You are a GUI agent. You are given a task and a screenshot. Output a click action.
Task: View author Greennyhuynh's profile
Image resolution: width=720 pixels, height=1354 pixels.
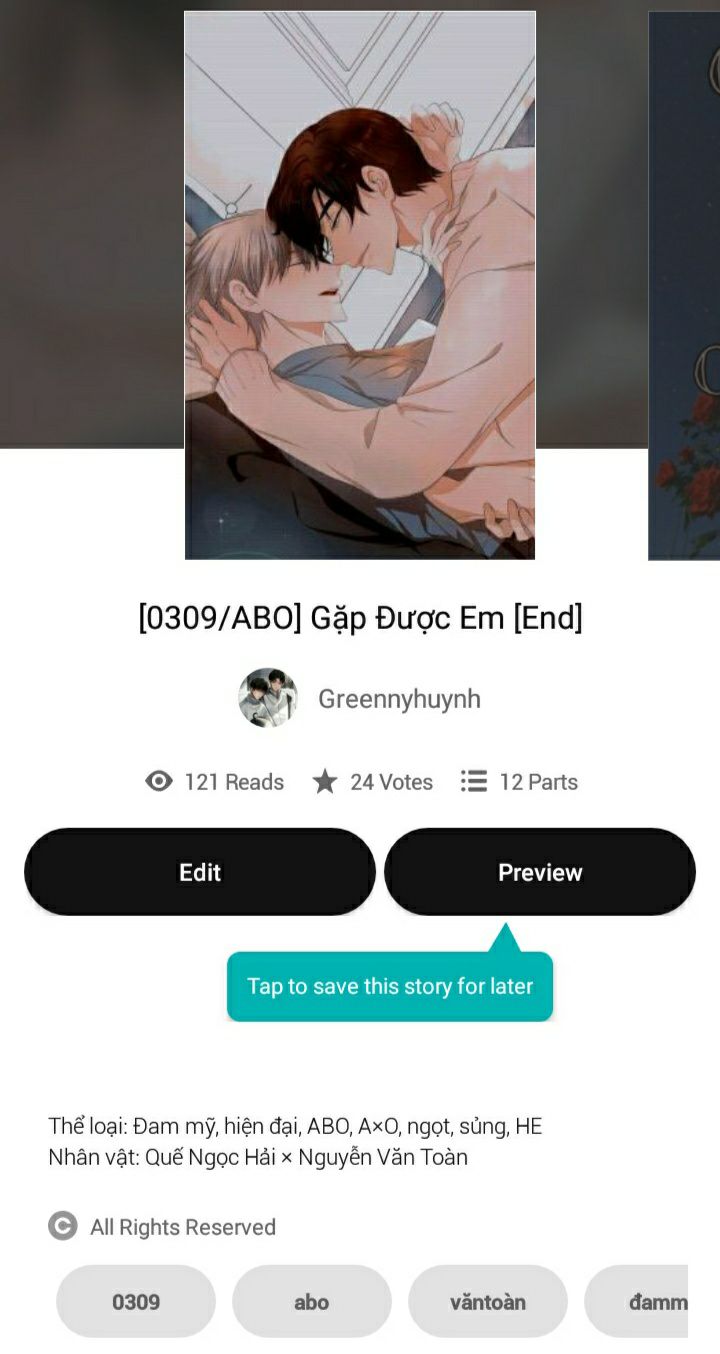tap(398, 699)
